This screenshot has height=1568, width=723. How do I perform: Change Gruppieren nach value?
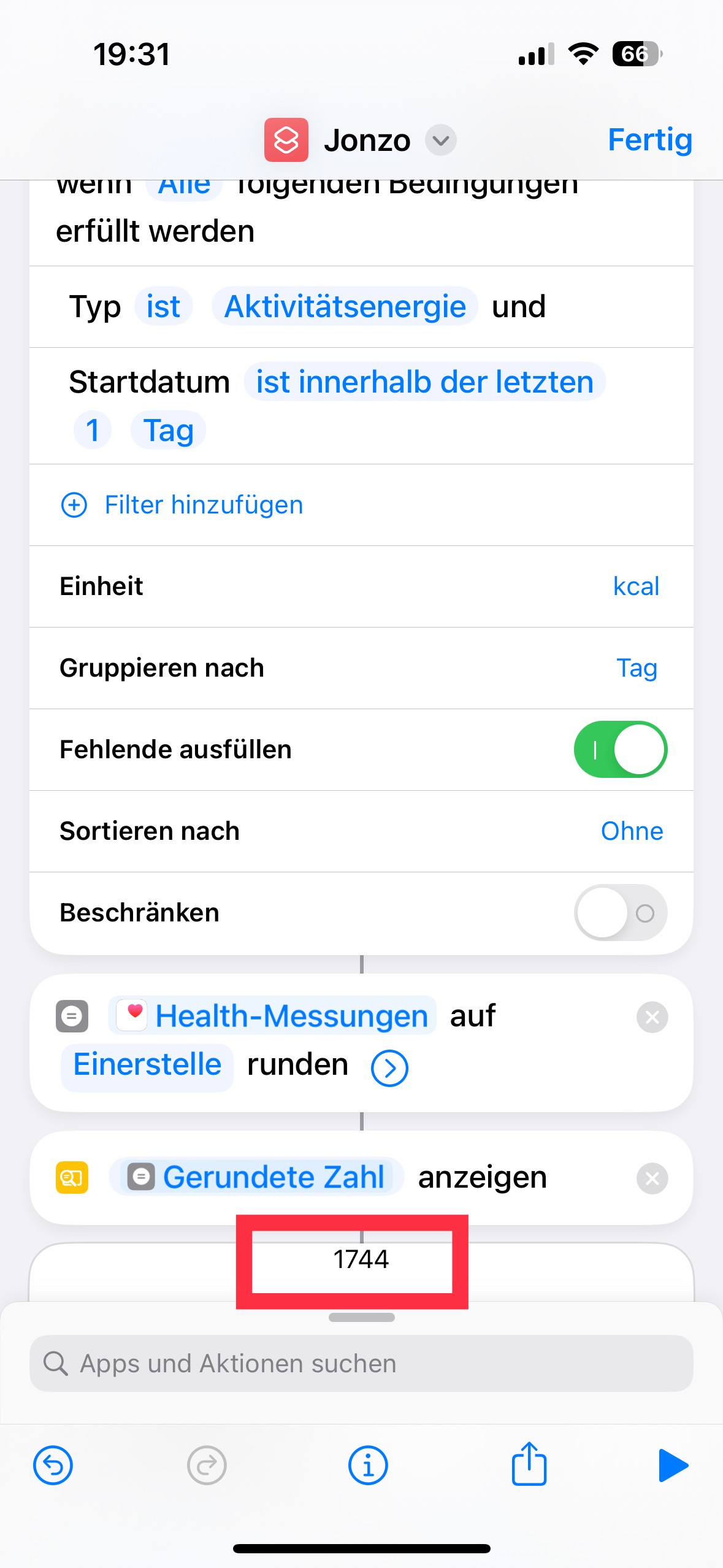point(637,668)
